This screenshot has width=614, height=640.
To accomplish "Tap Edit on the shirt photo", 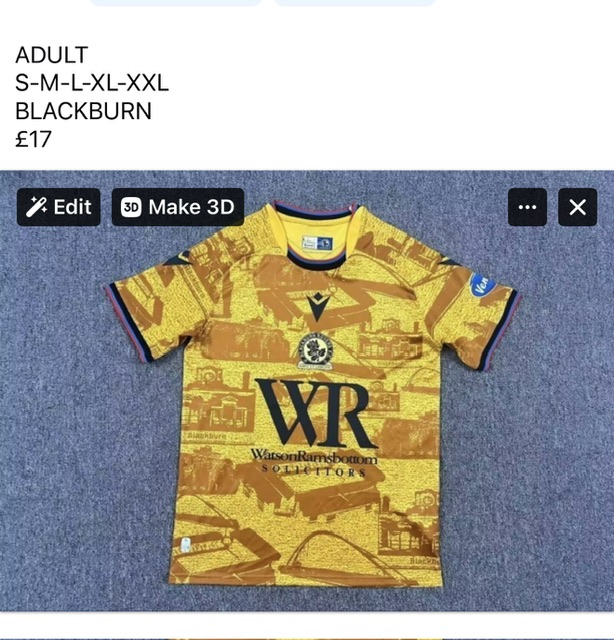I will point(59,207).
